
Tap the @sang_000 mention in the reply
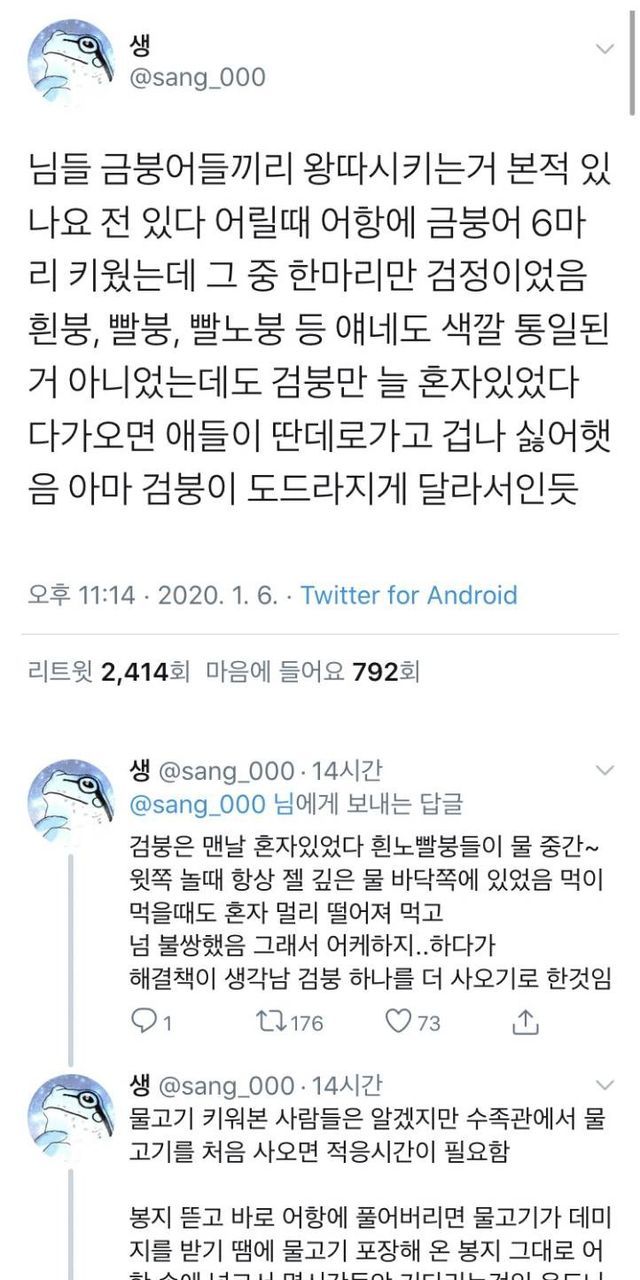(x=198, y=804)
